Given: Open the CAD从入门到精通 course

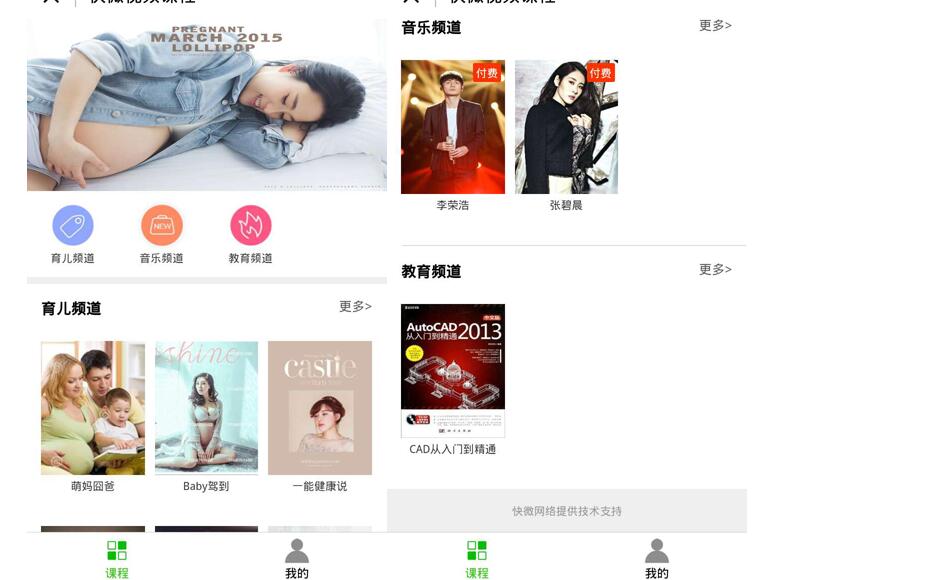Looking at the screenshot, I should click(453, 371).
